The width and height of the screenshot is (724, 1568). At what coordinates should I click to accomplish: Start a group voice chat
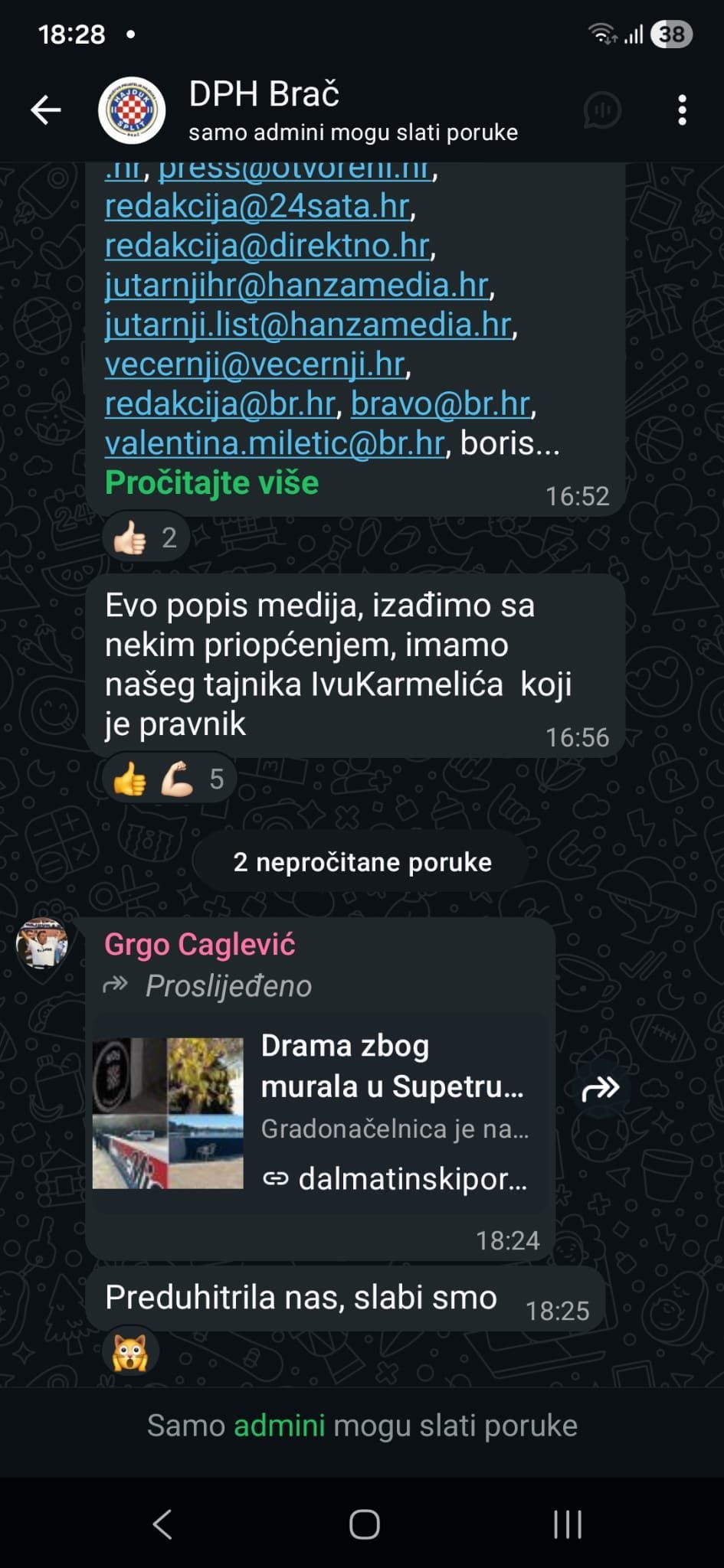coord(601,110)
